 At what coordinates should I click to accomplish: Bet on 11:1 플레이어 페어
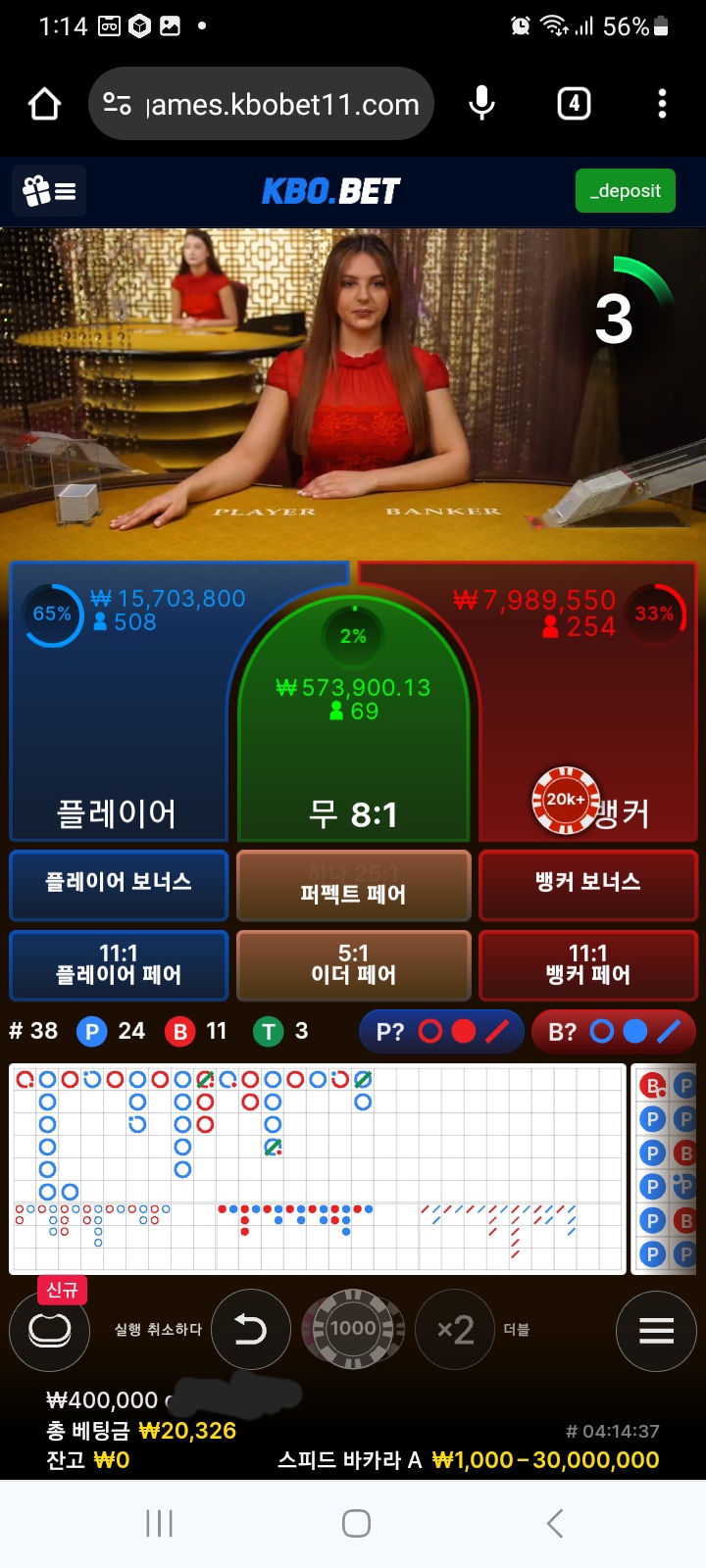tap(119, 964)
